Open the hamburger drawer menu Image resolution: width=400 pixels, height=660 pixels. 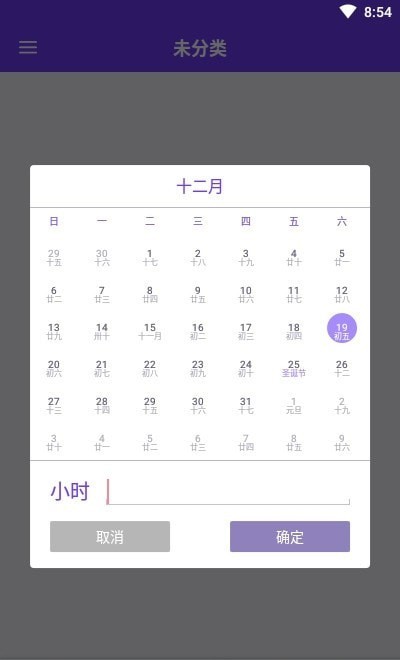pyautogui.click(x=28, y=48)
